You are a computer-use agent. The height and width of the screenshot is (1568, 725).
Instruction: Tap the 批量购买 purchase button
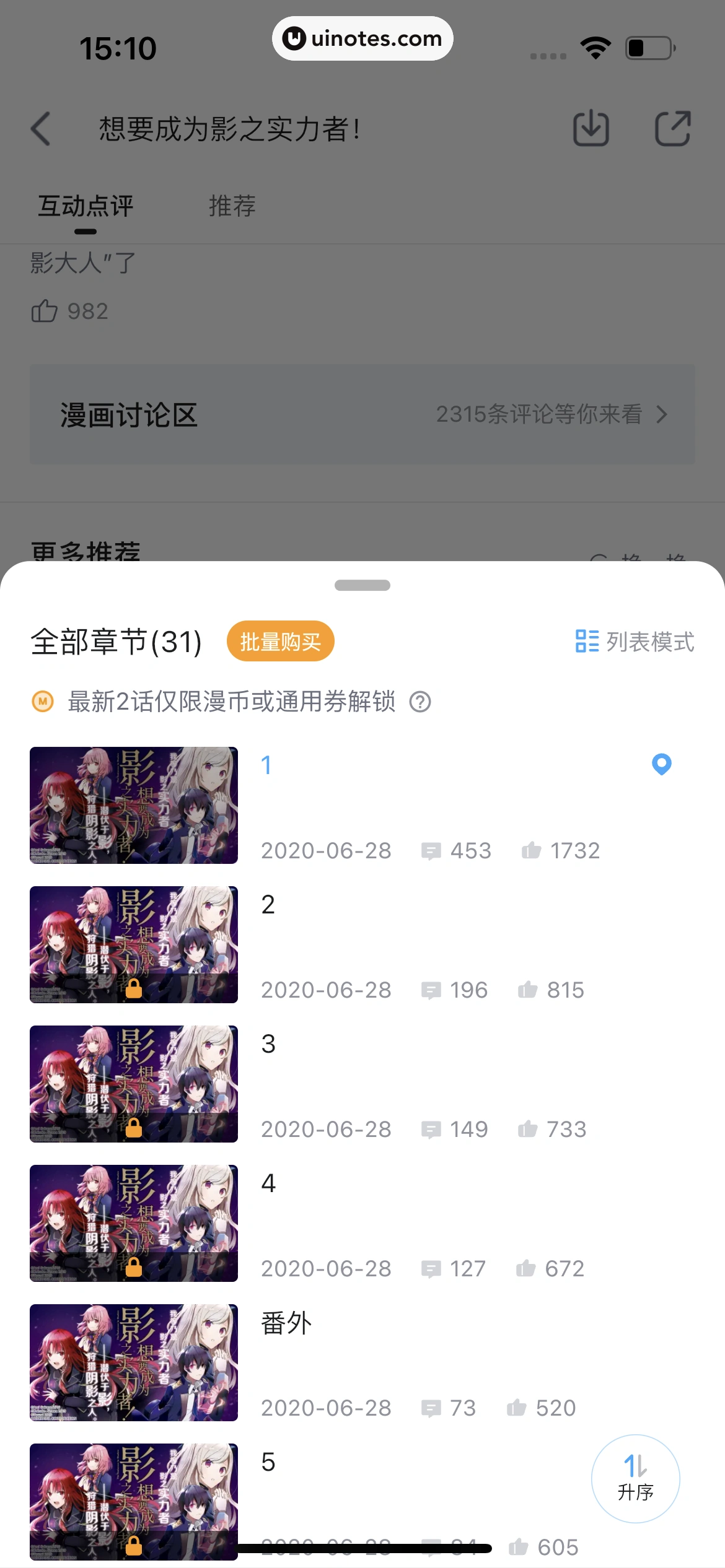[x=280, y=642]
